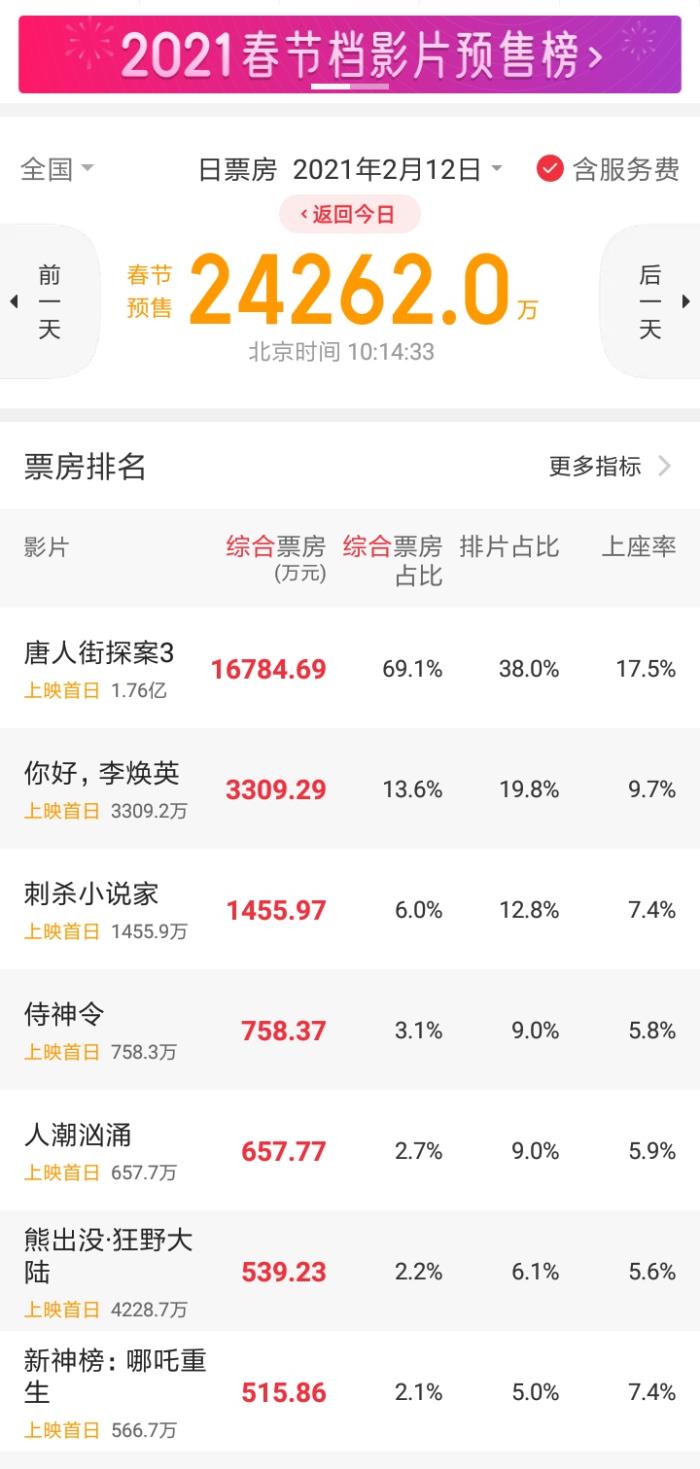Tap 返回今日 to return to today
This screenshot has height=1469, width=700.
click(350, 214)
